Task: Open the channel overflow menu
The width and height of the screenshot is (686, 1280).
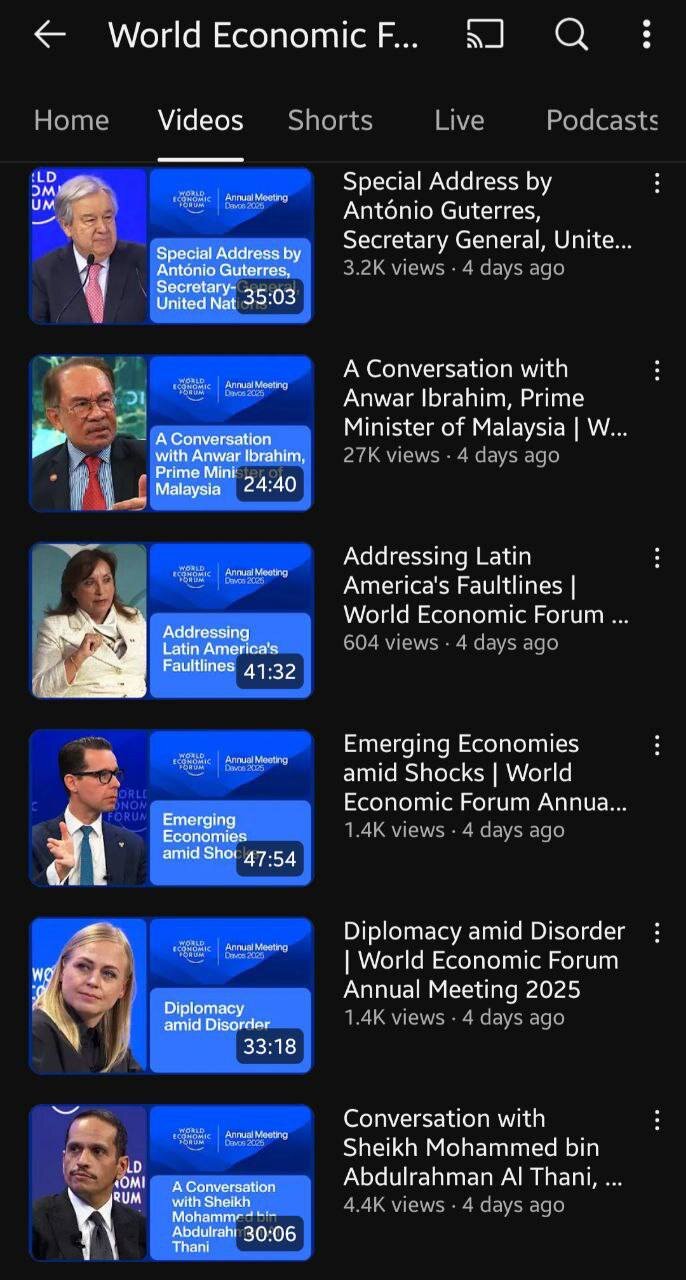Action: (647, 35)
